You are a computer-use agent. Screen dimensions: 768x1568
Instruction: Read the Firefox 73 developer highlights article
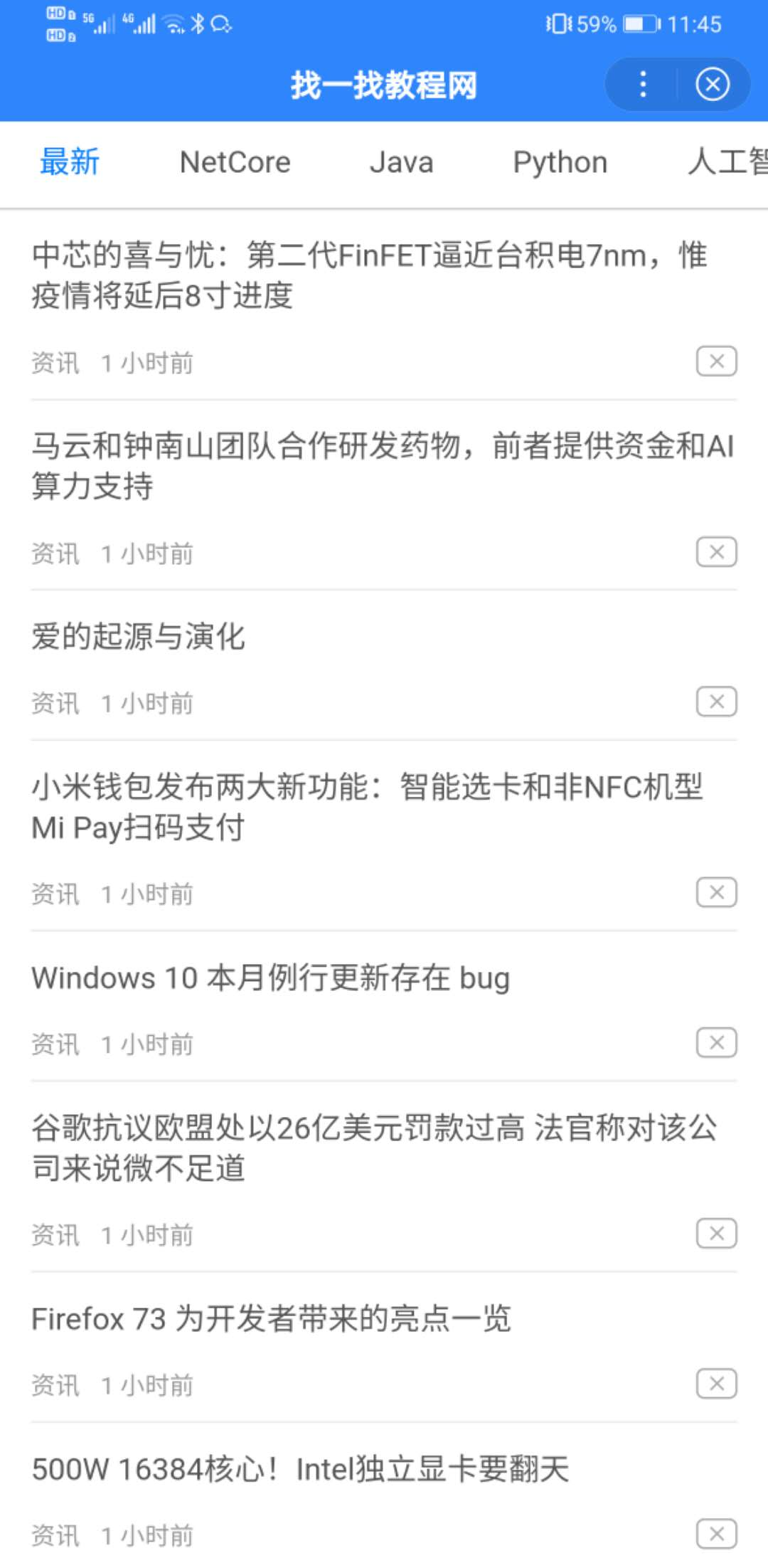(x=271, y=1318)
